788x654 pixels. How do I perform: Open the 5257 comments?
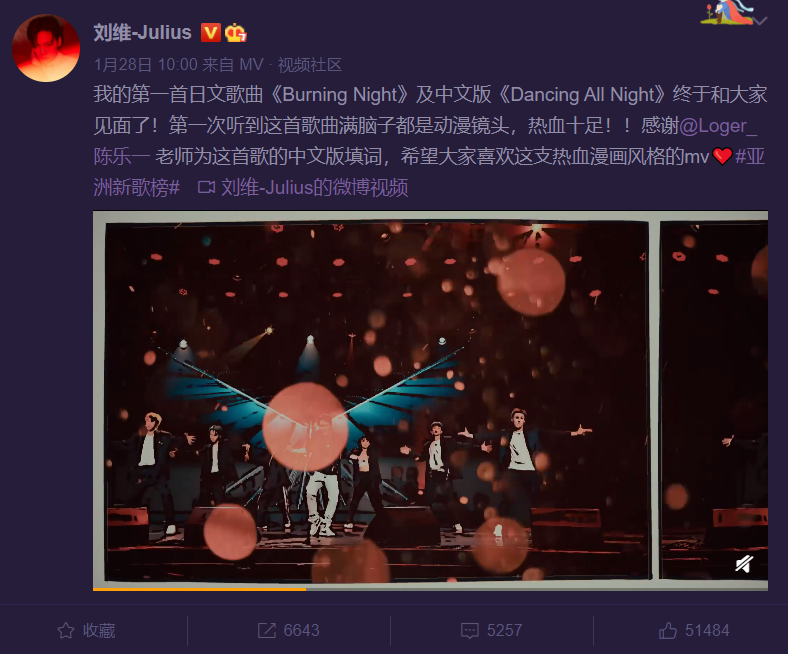tap(492, 630)
